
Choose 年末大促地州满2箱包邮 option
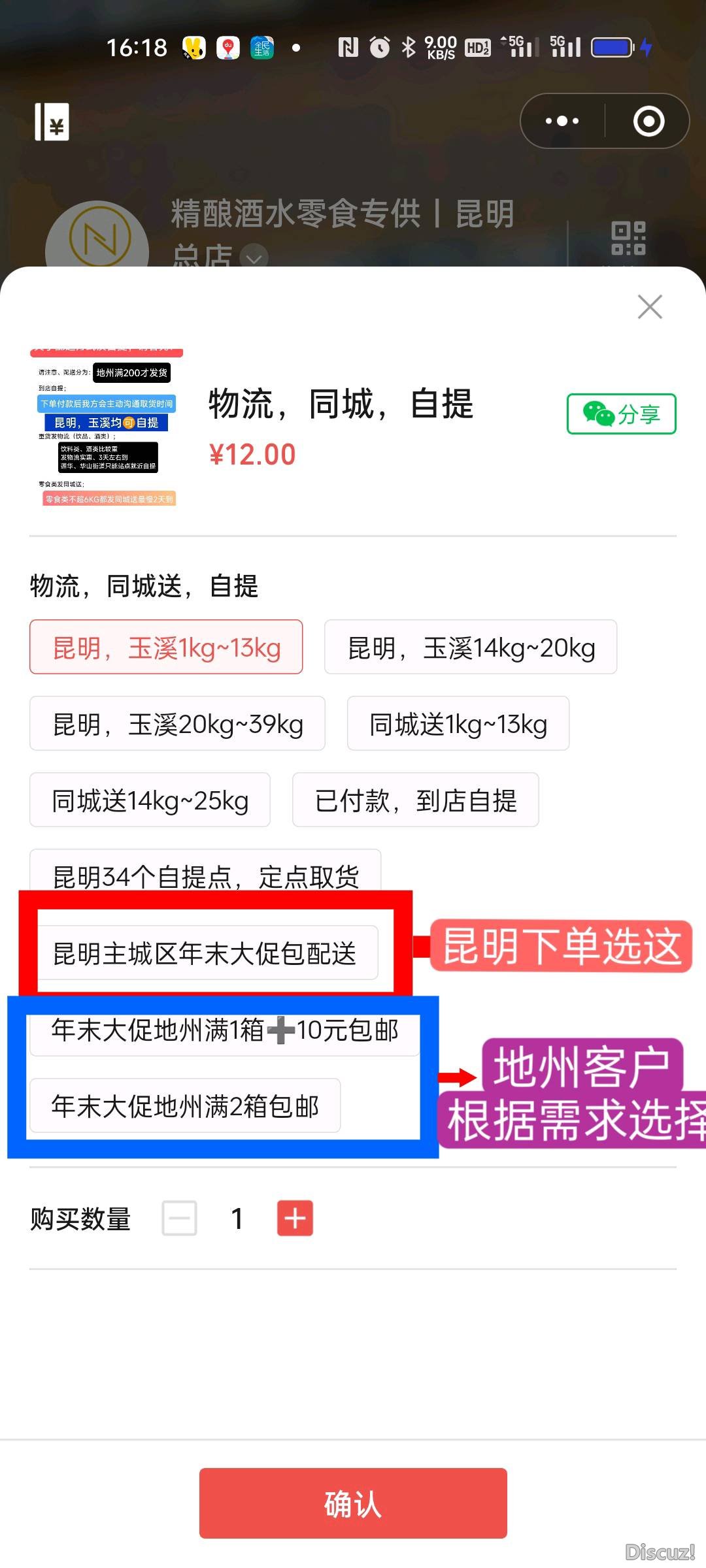[185, 1105]
